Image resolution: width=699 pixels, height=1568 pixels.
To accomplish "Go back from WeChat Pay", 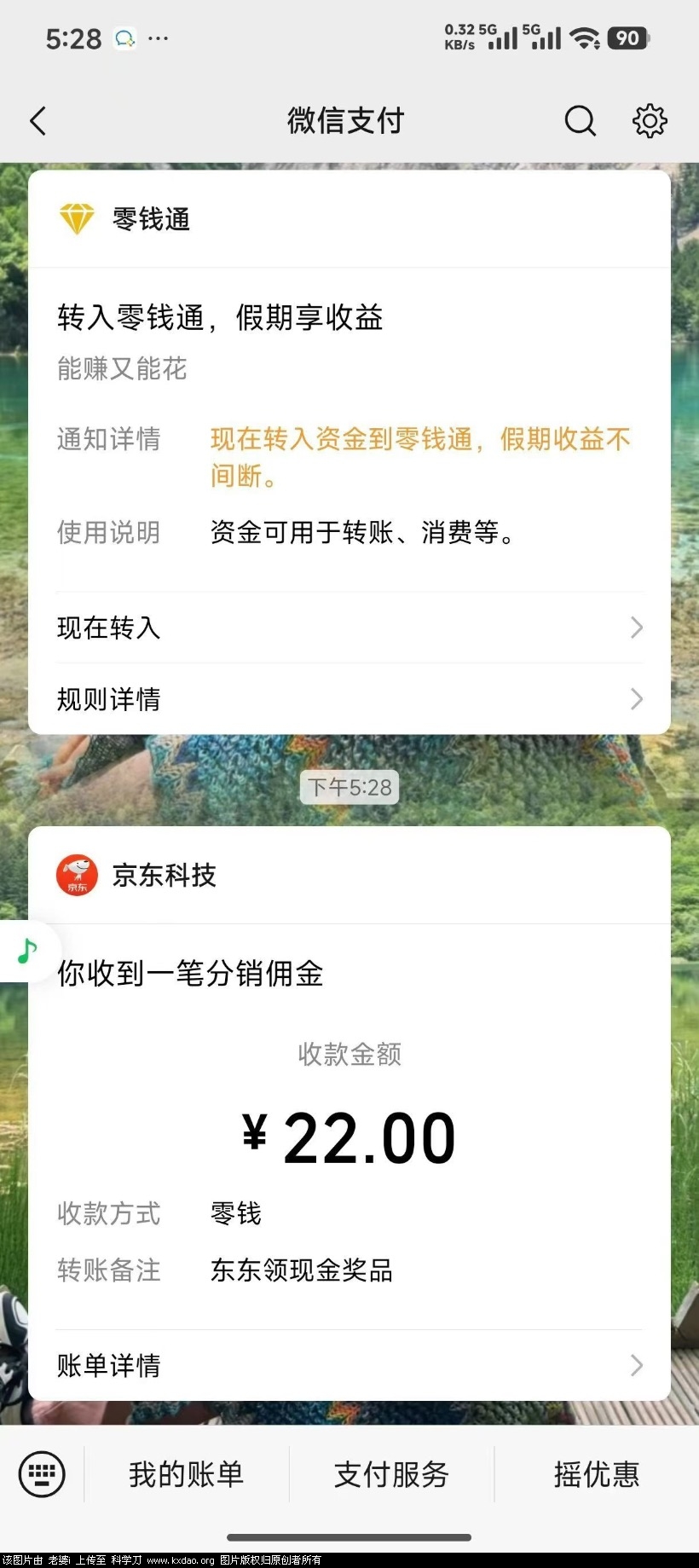I will point(38,121).
